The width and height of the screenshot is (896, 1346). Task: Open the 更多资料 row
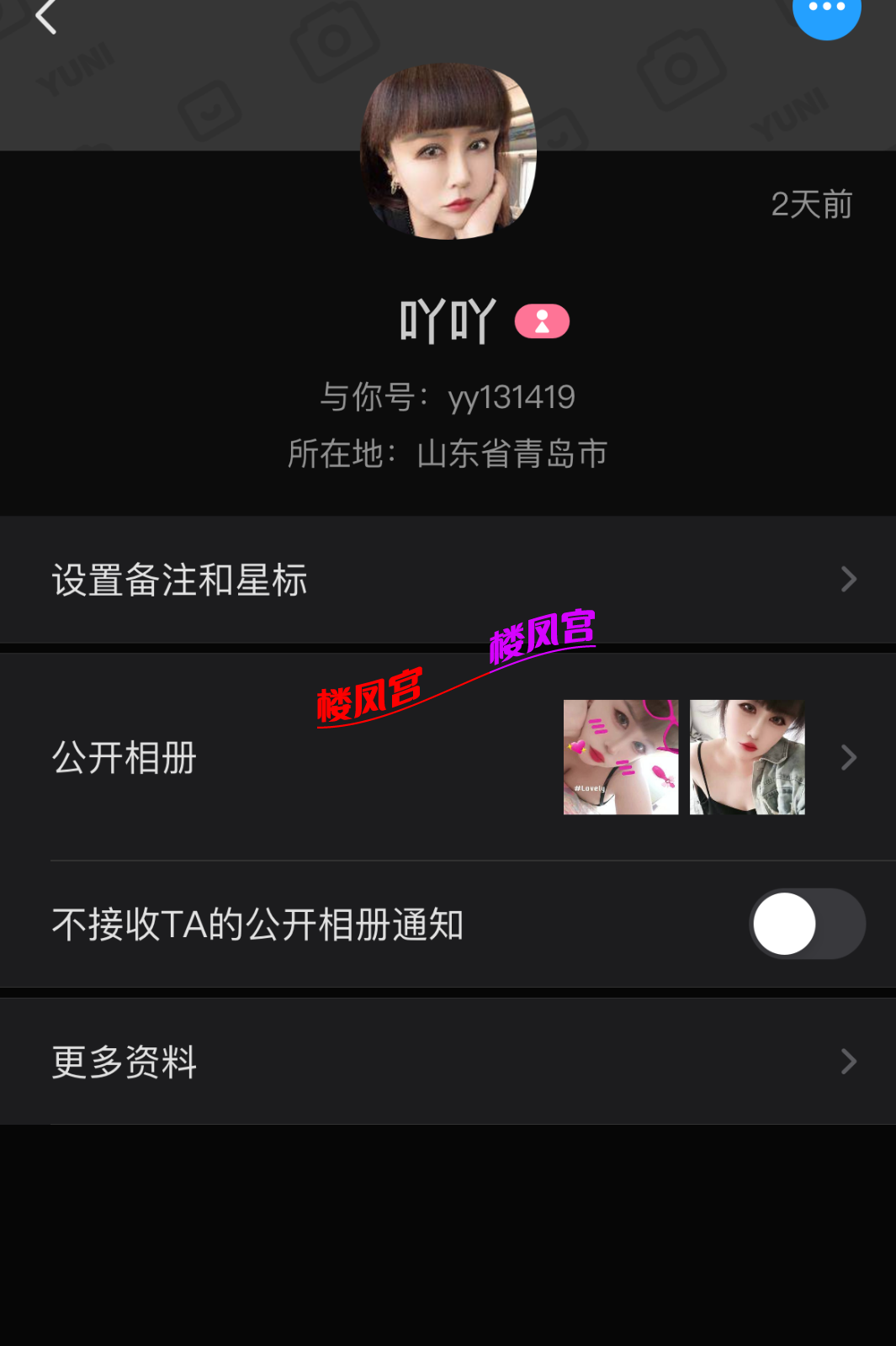(x=448, y=1062)
